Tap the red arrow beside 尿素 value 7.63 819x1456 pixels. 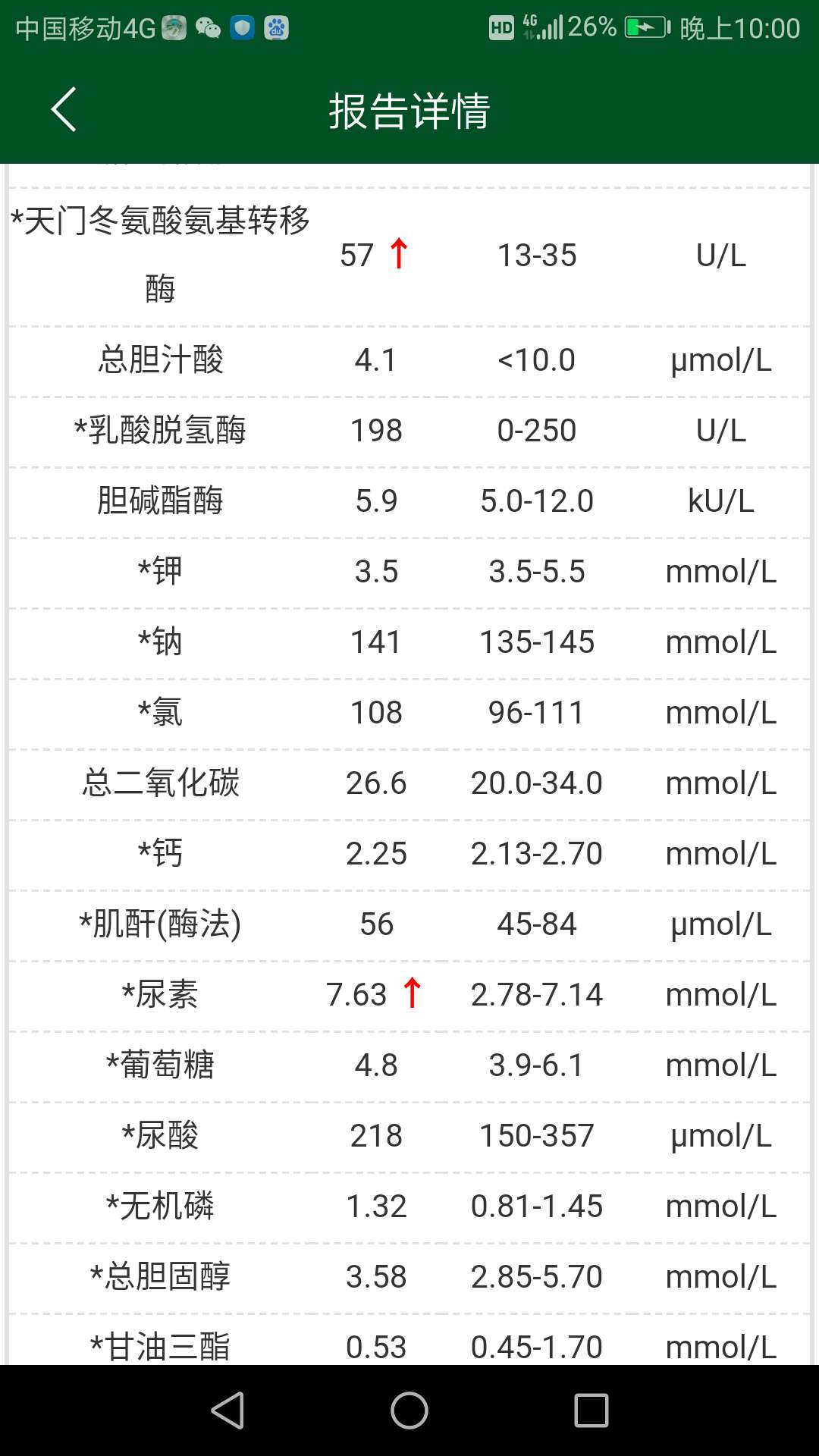412,993
